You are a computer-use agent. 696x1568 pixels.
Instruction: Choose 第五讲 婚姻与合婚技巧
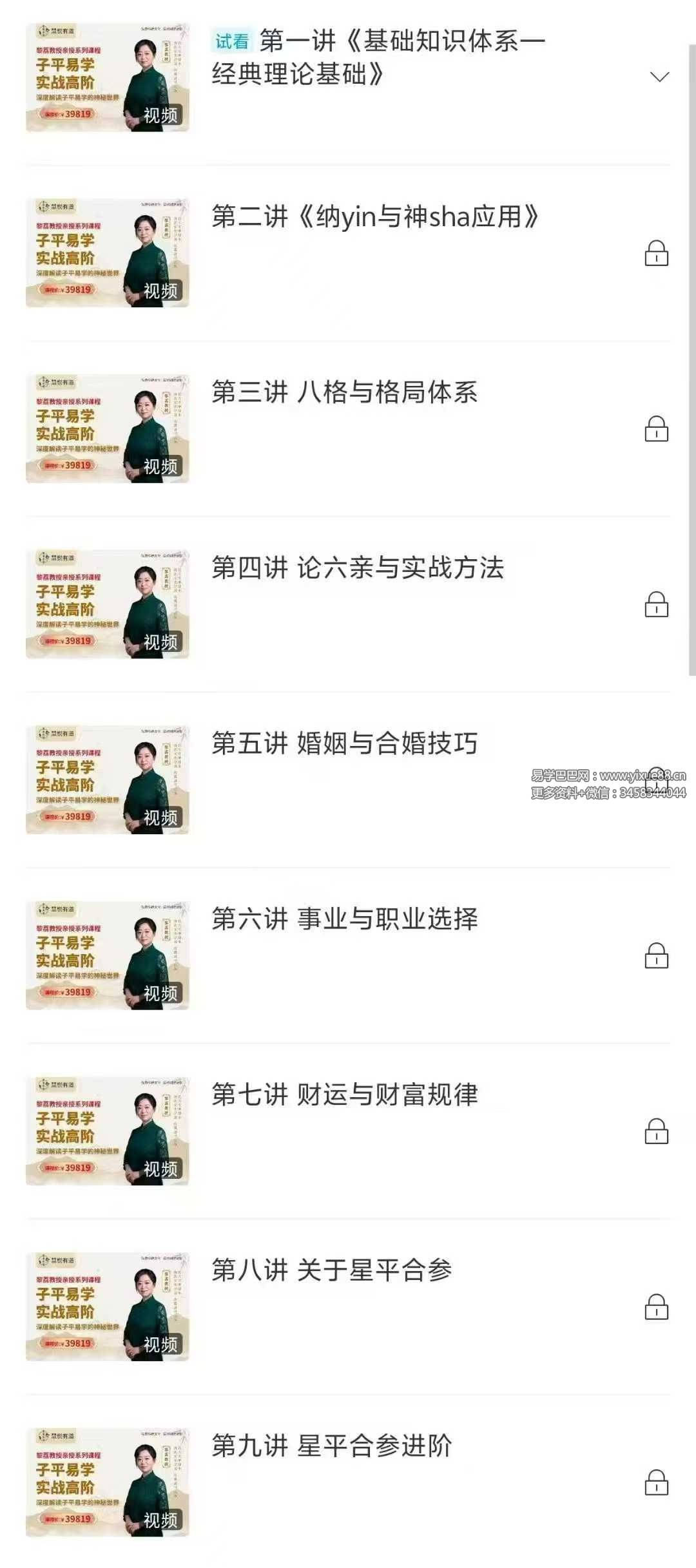[345, 744]
